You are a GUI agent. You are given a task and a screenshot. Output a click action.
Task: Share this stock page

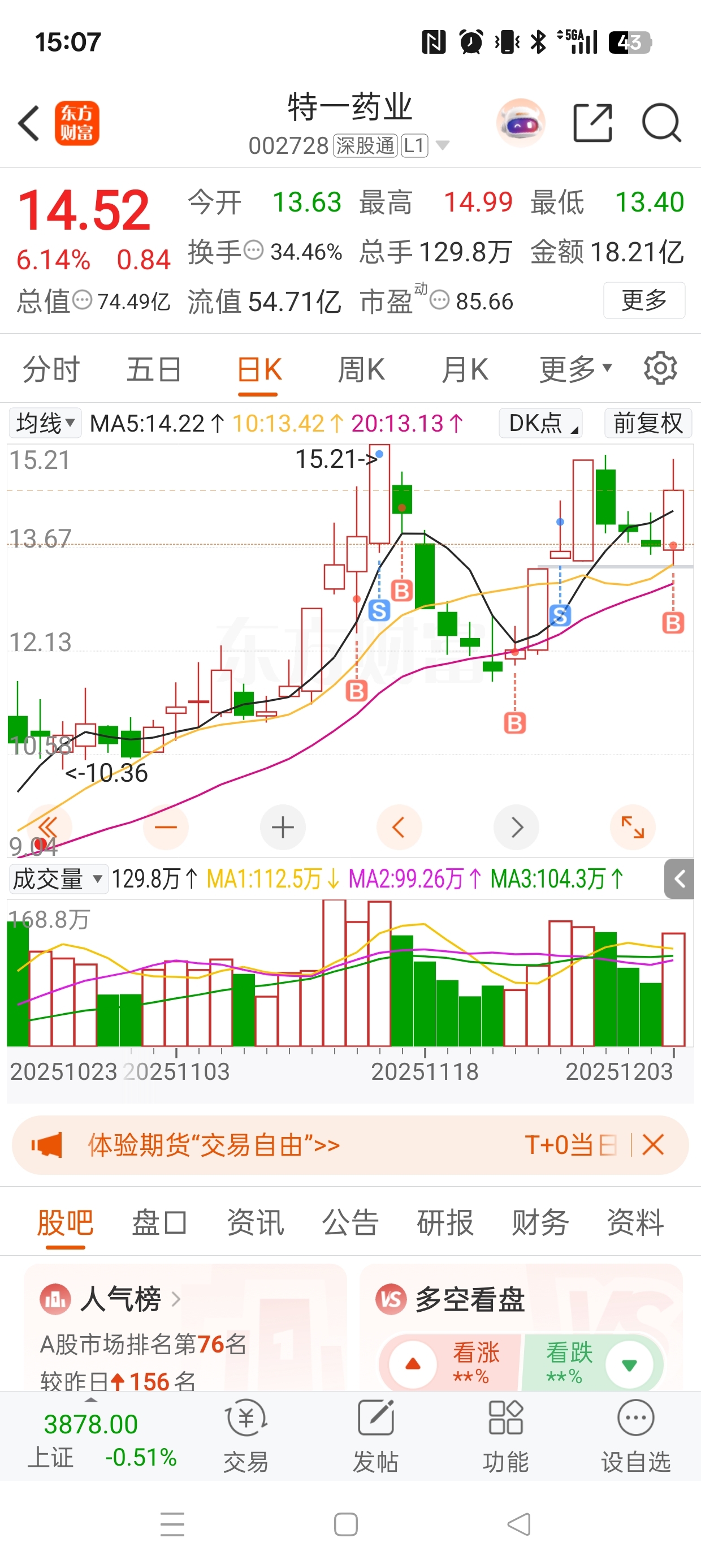click(x=592, y=123)
